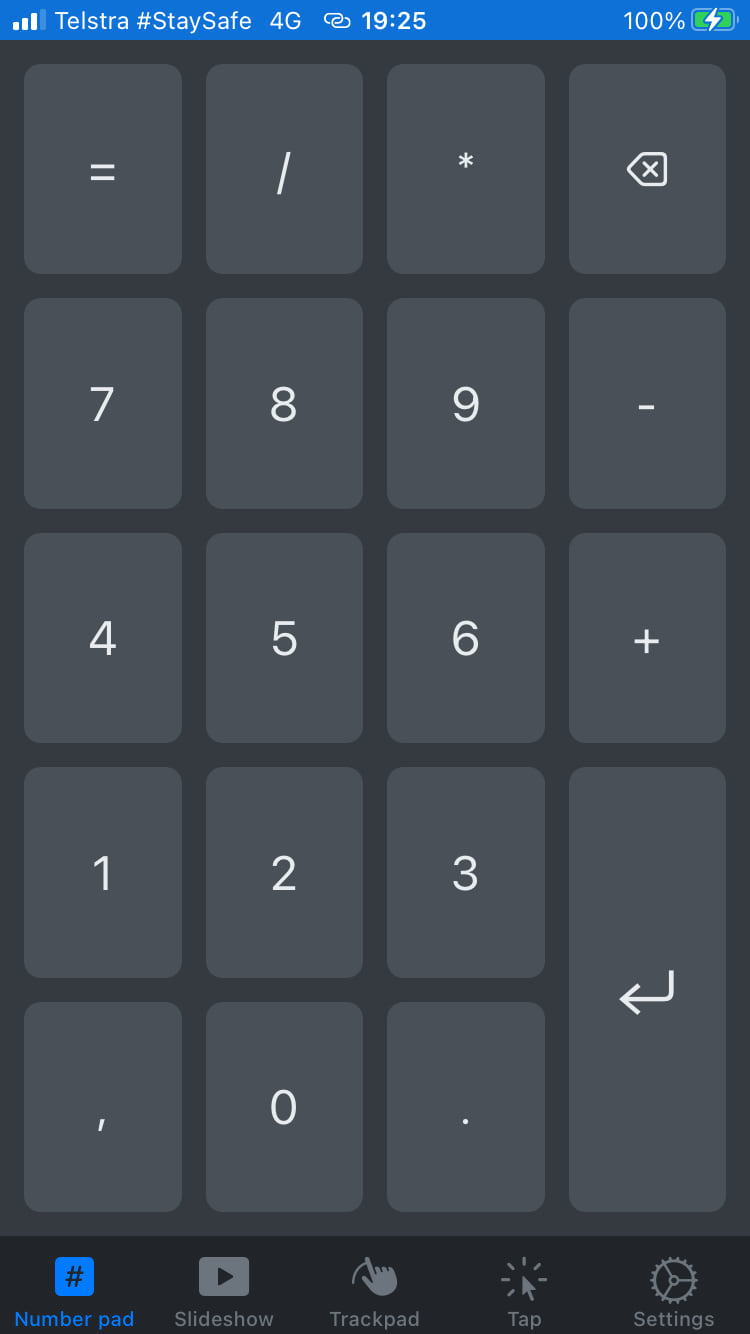
Task: Tap the backspace key on the number pad
Action: point(647,169)
